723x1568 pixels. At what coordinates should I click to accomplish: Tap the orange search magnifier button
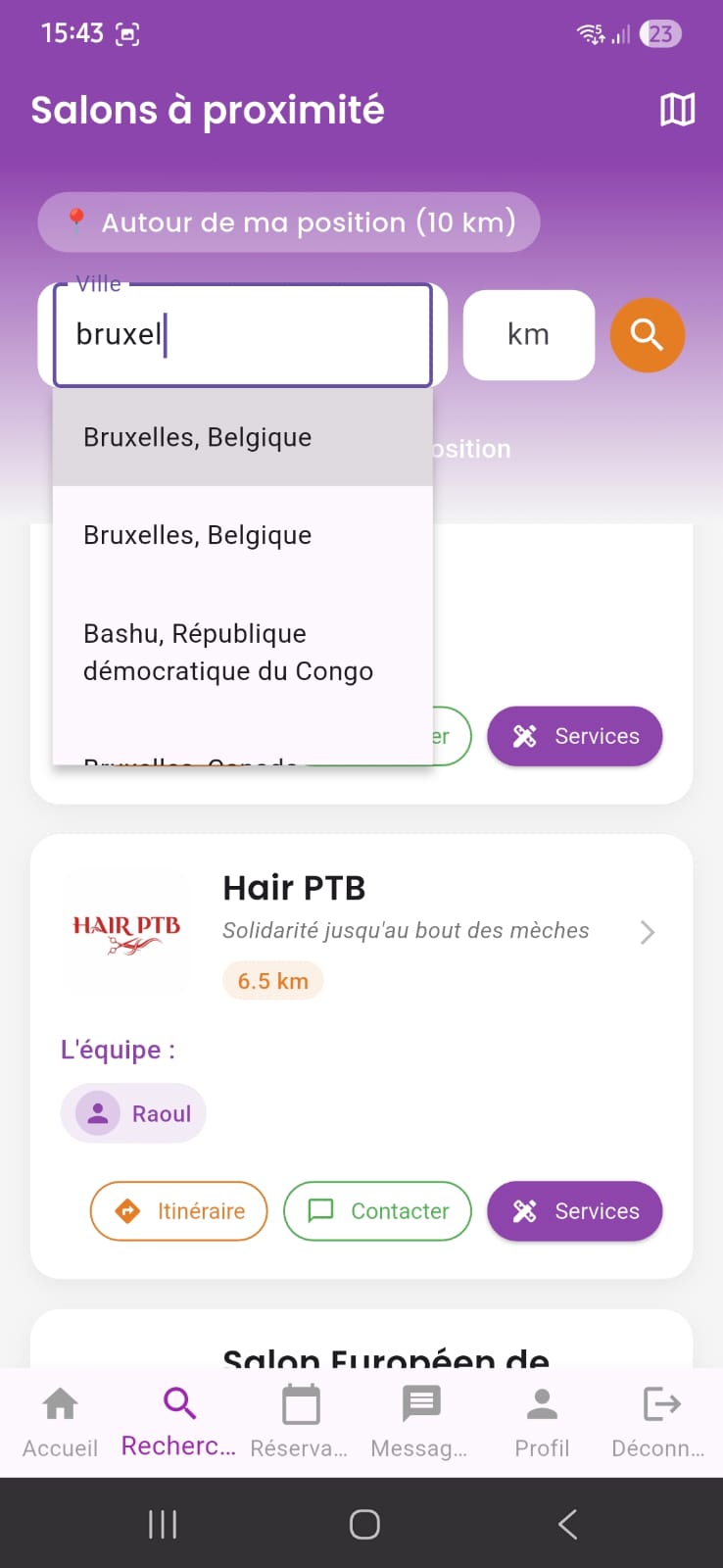pos(647,335)
